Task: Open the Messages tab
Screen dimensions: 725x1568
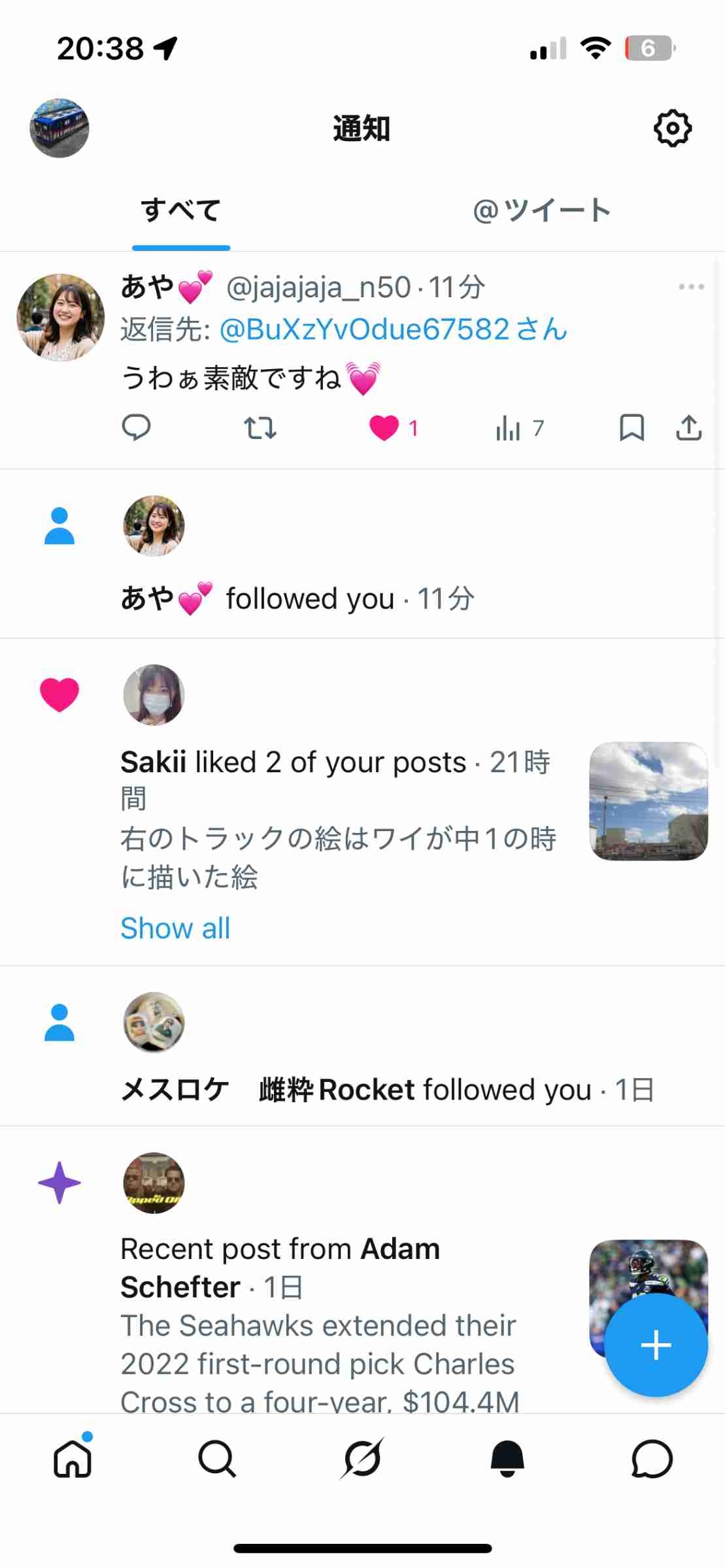Action: click(652, 1458)
